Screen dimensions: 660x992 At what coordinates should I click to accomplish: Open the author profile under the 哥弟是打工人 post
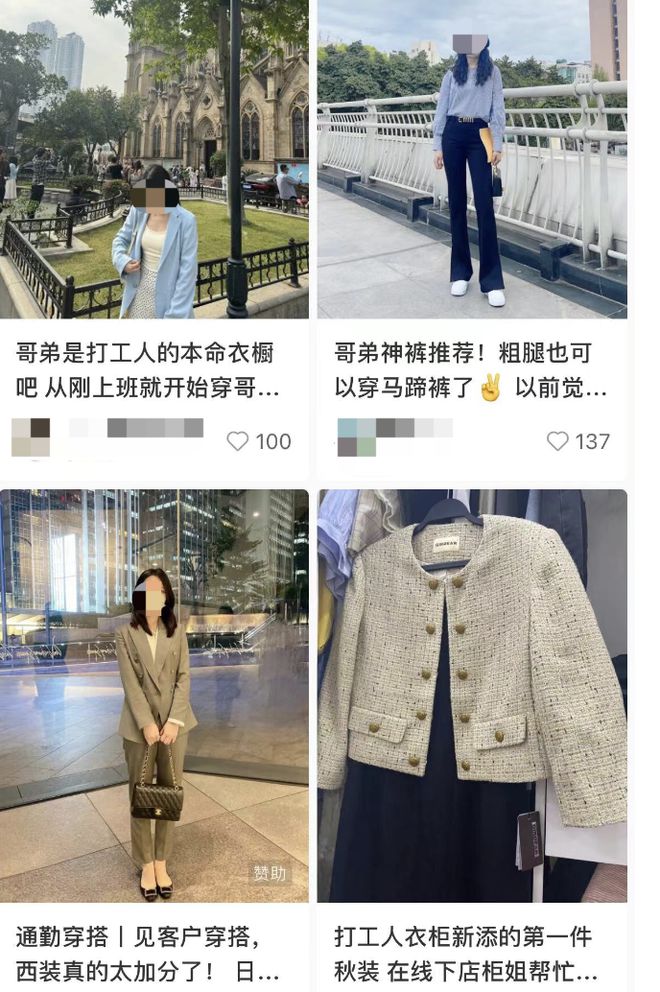[30, 437]
